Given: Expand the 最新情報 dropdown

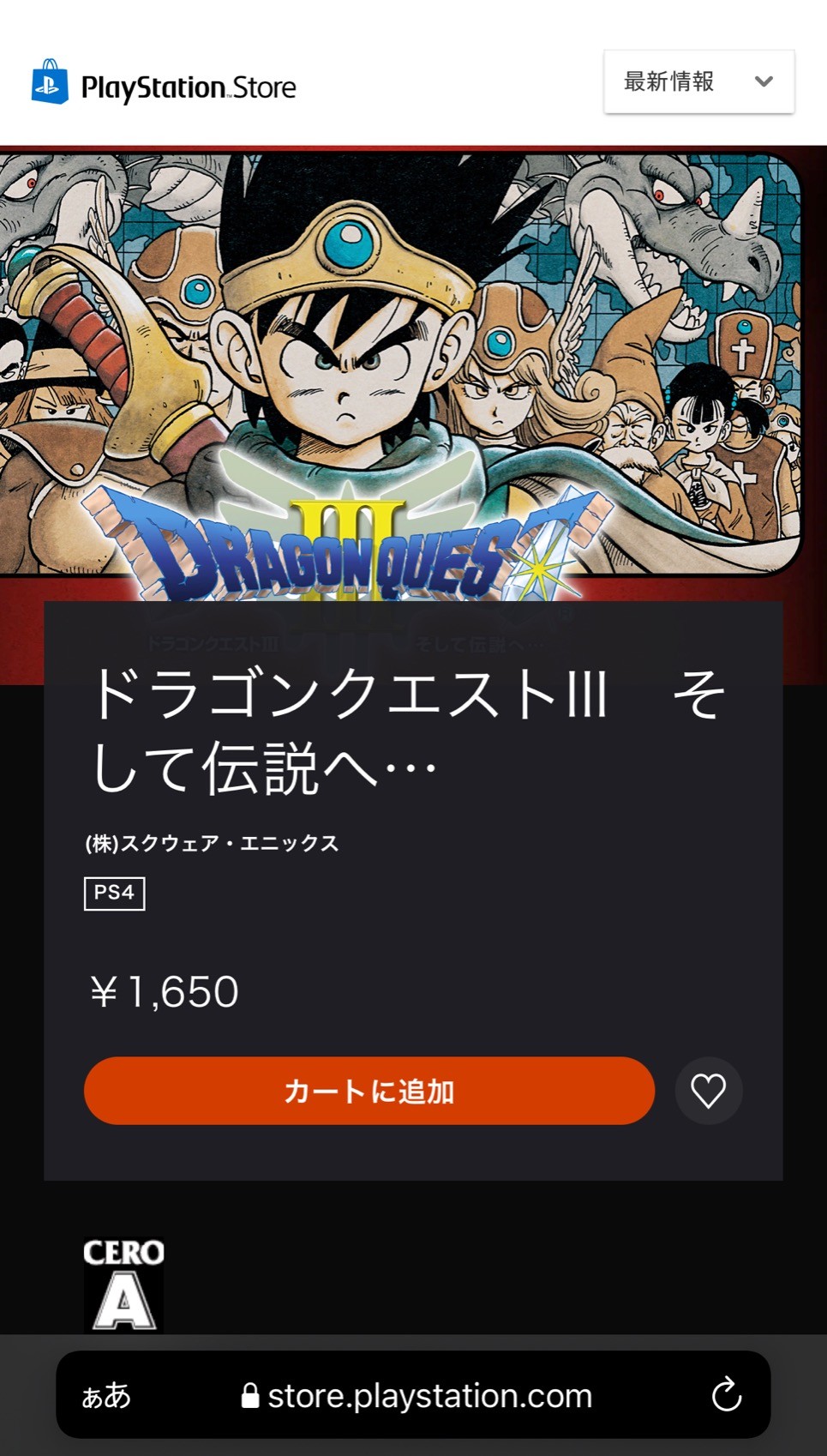Looking at the screenshot, I should [x=698, y=81].
